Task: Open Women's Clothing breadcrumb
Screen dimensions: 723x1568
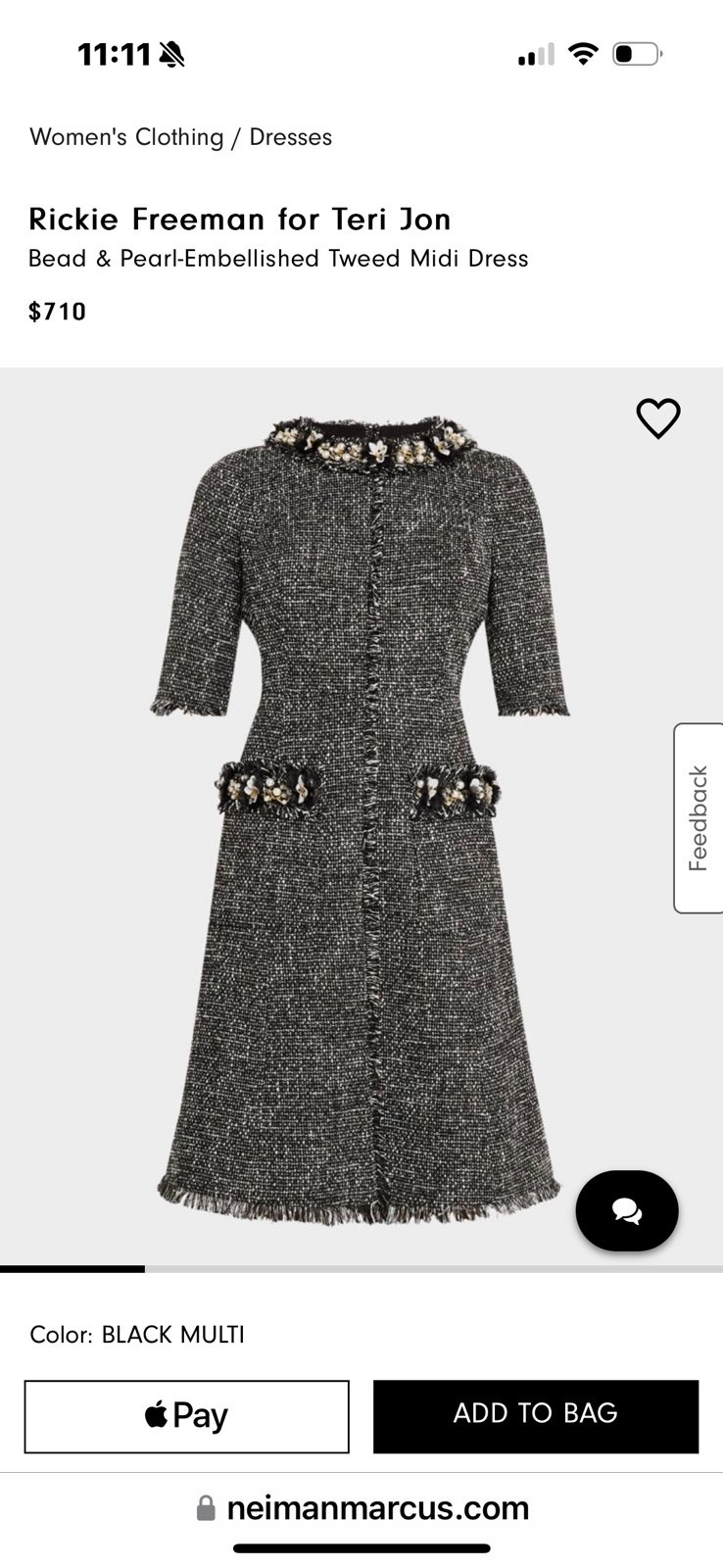Action: (126, 137)
